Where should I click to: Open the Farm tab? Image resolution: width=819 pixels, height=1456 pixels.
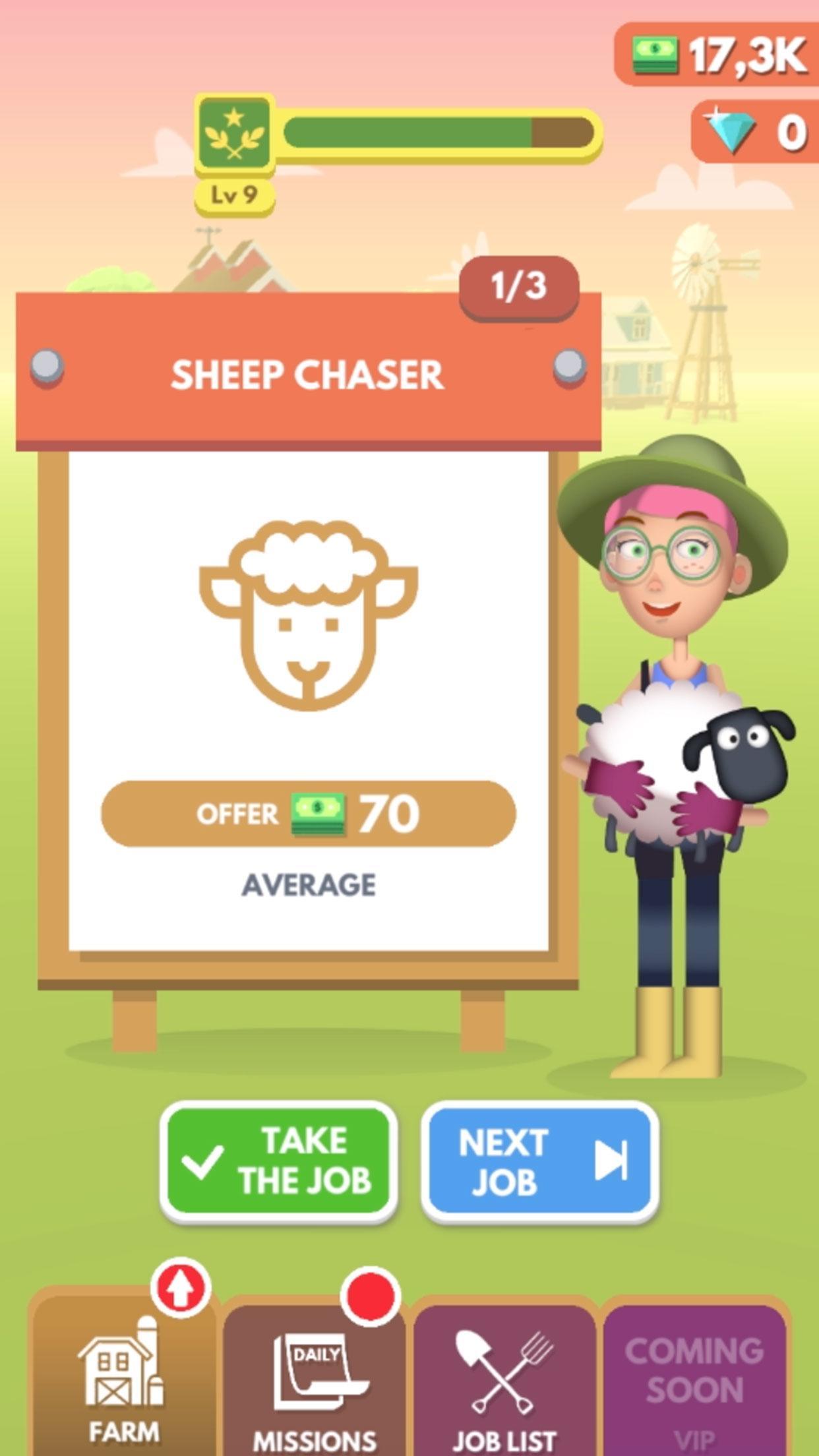tap(123, 1378)
